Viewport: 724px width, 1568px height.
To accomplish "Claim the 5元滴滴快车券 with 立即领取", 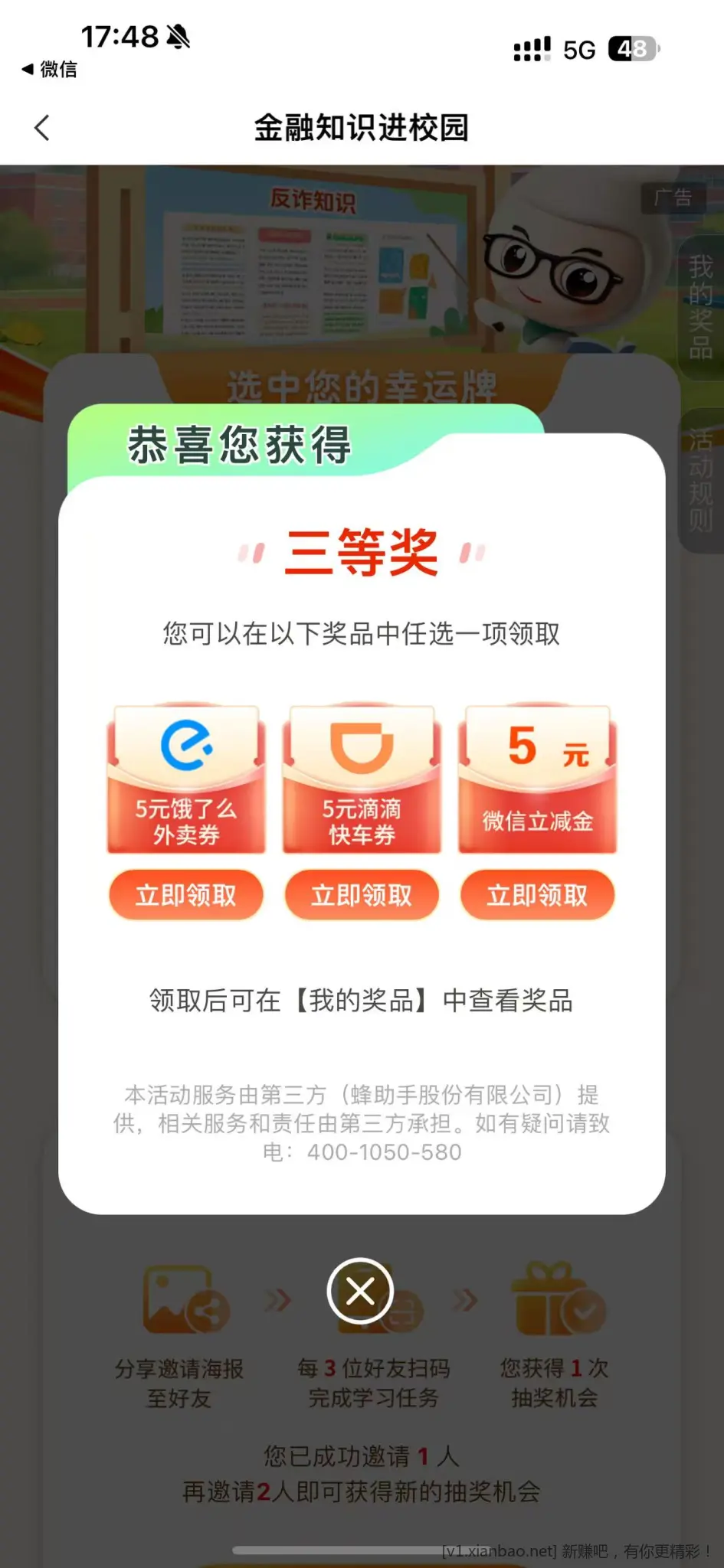I will coord(362,894).
